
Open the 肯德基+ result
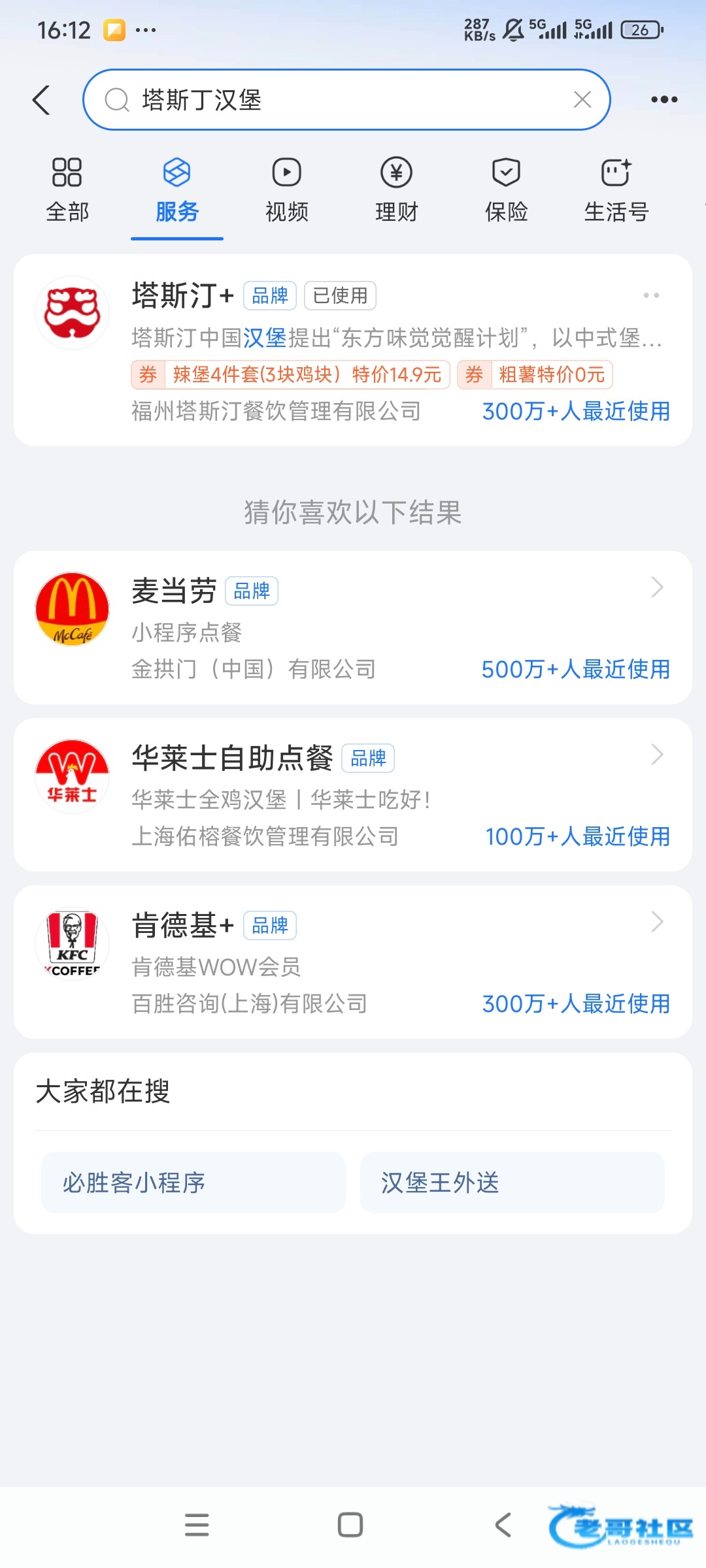[353, 962]
